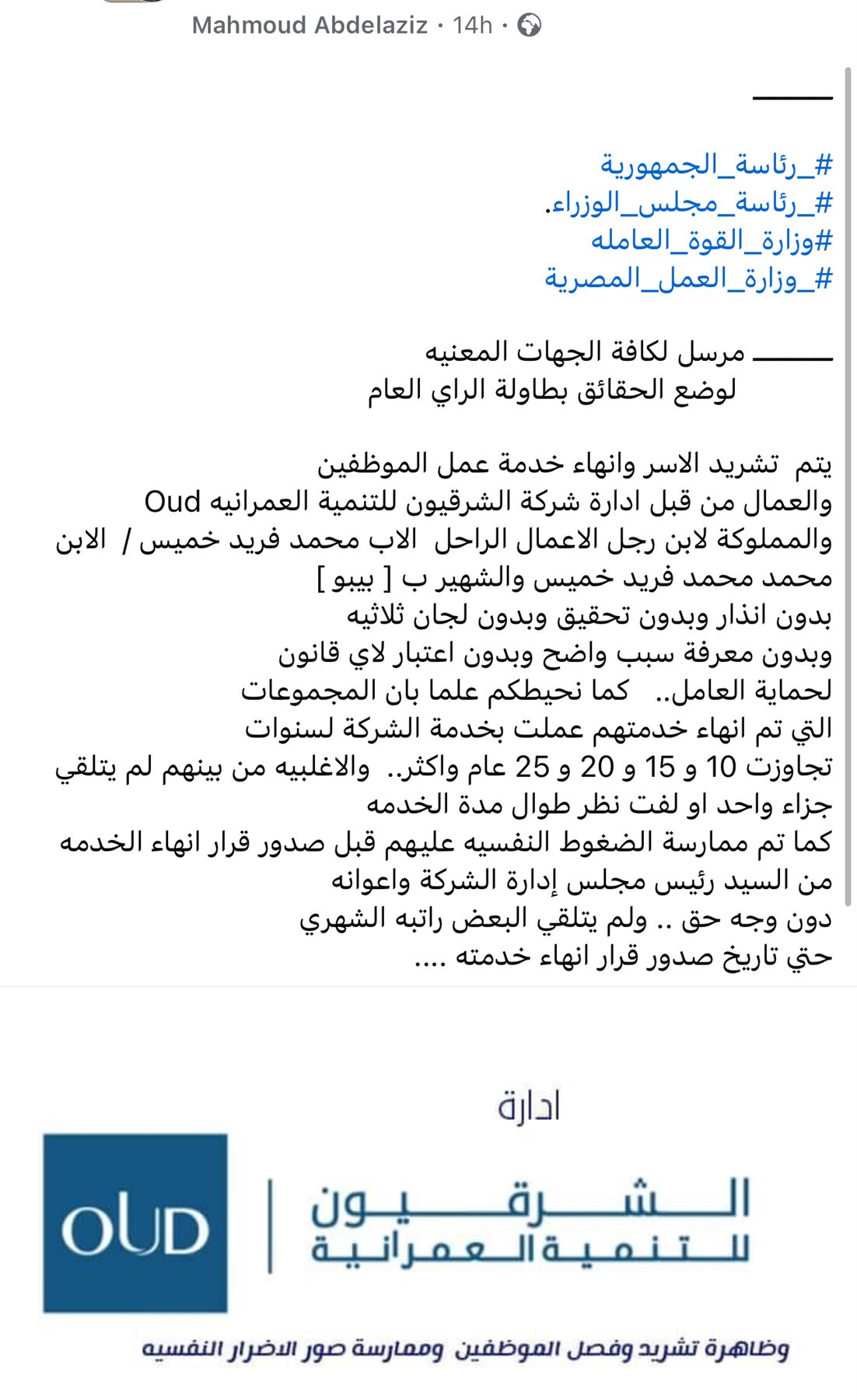Open the #رئاسة_الجمهورية hashtag
The width and height of the screenshot is (857, 1400).
click(x=715, y=164)
